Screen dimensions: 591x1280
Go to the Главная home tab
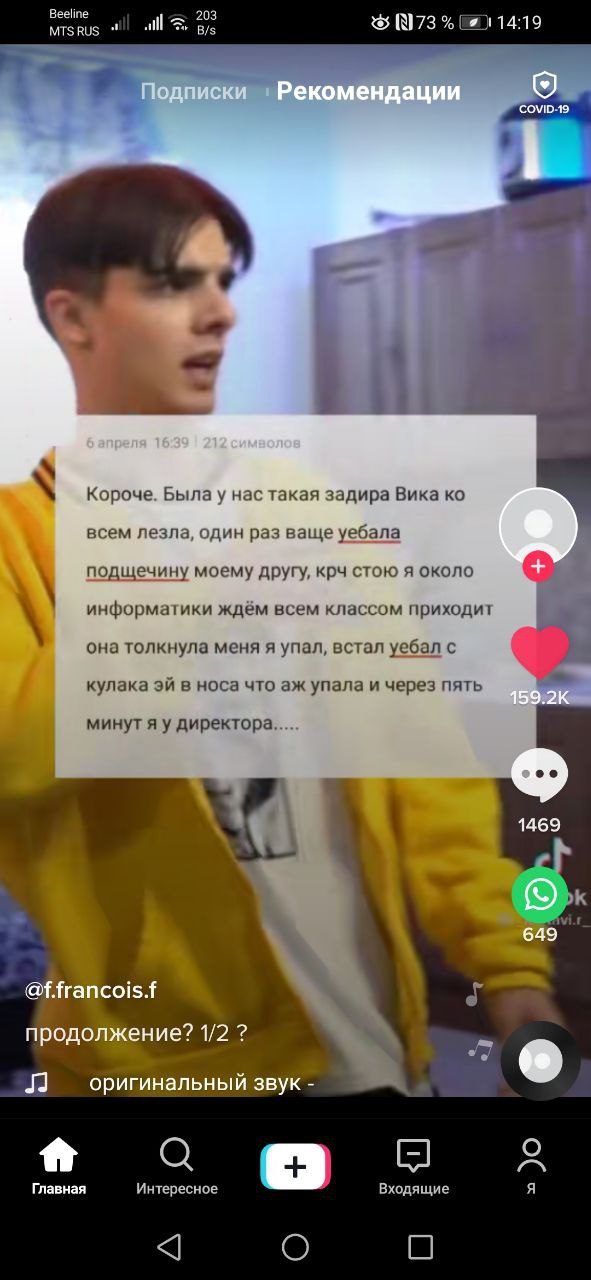59,1167
